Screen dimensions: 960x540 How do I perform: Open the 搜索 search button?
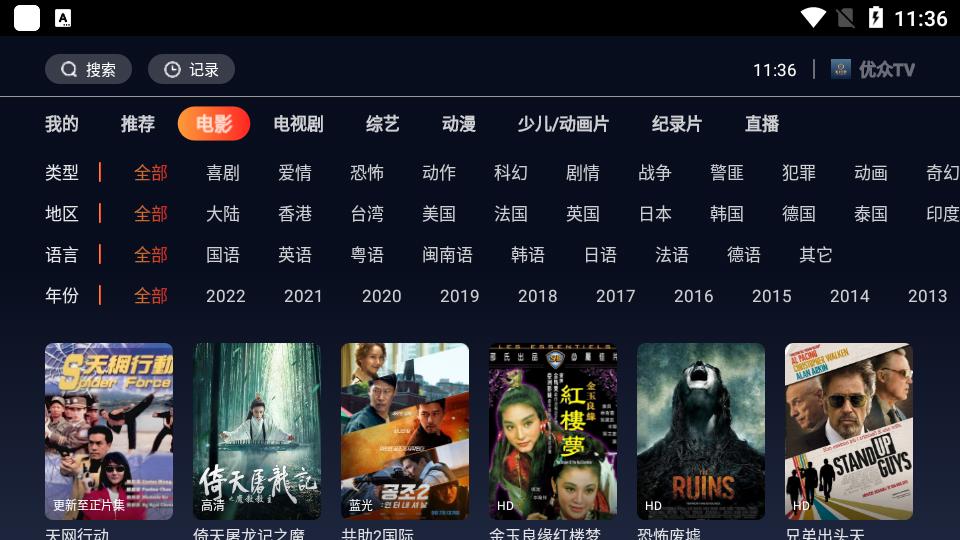pos(88,69)
